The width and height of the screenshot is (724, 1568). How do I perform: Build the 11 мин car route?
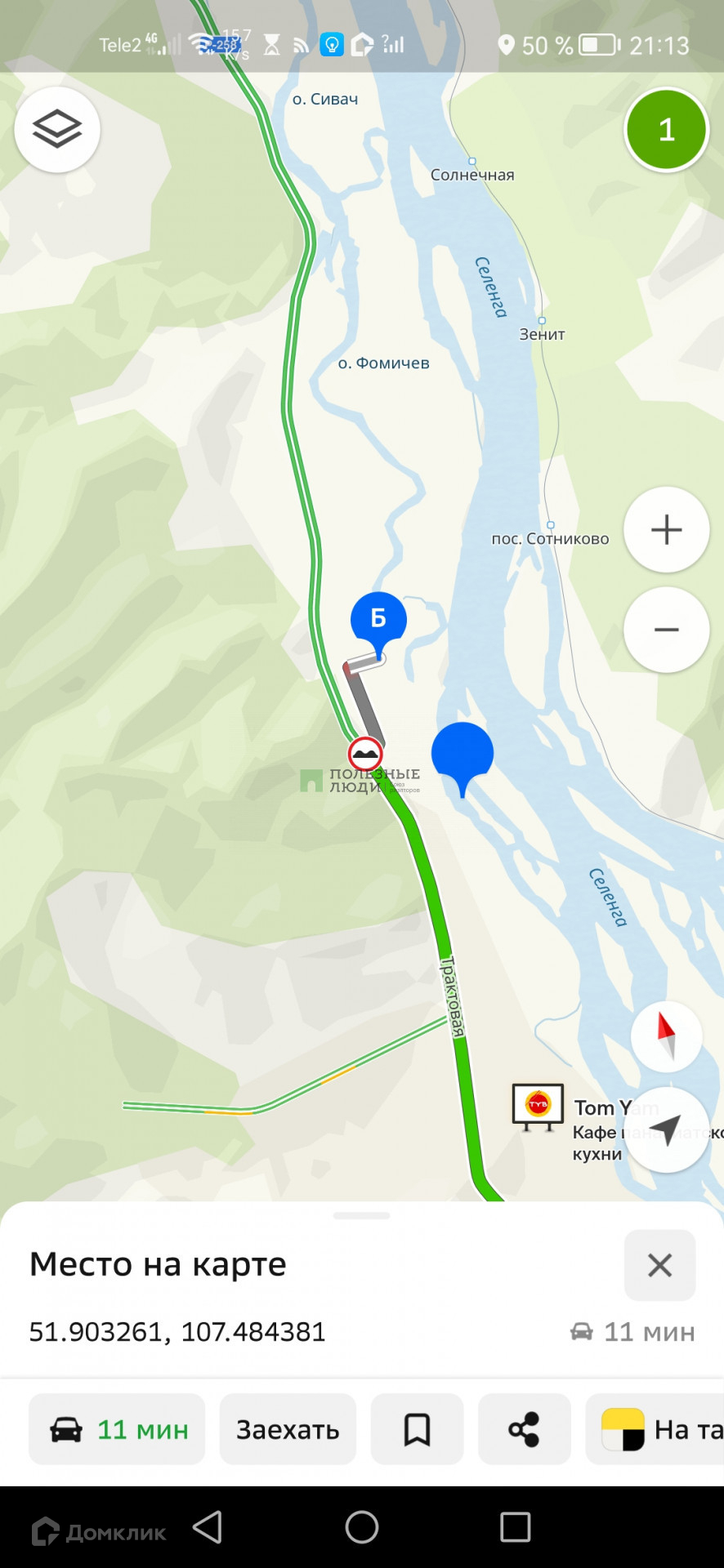pyautogui.click(x=117, y=1429)
